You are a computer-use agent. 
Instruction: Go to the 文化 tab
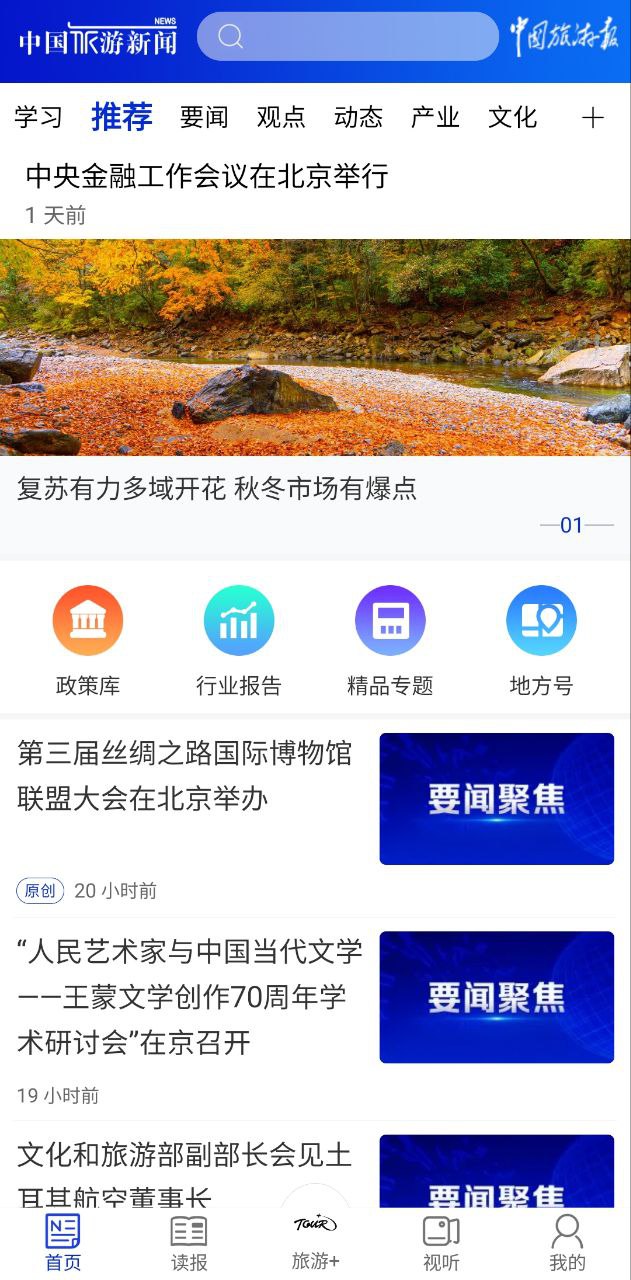pos(512,118)
